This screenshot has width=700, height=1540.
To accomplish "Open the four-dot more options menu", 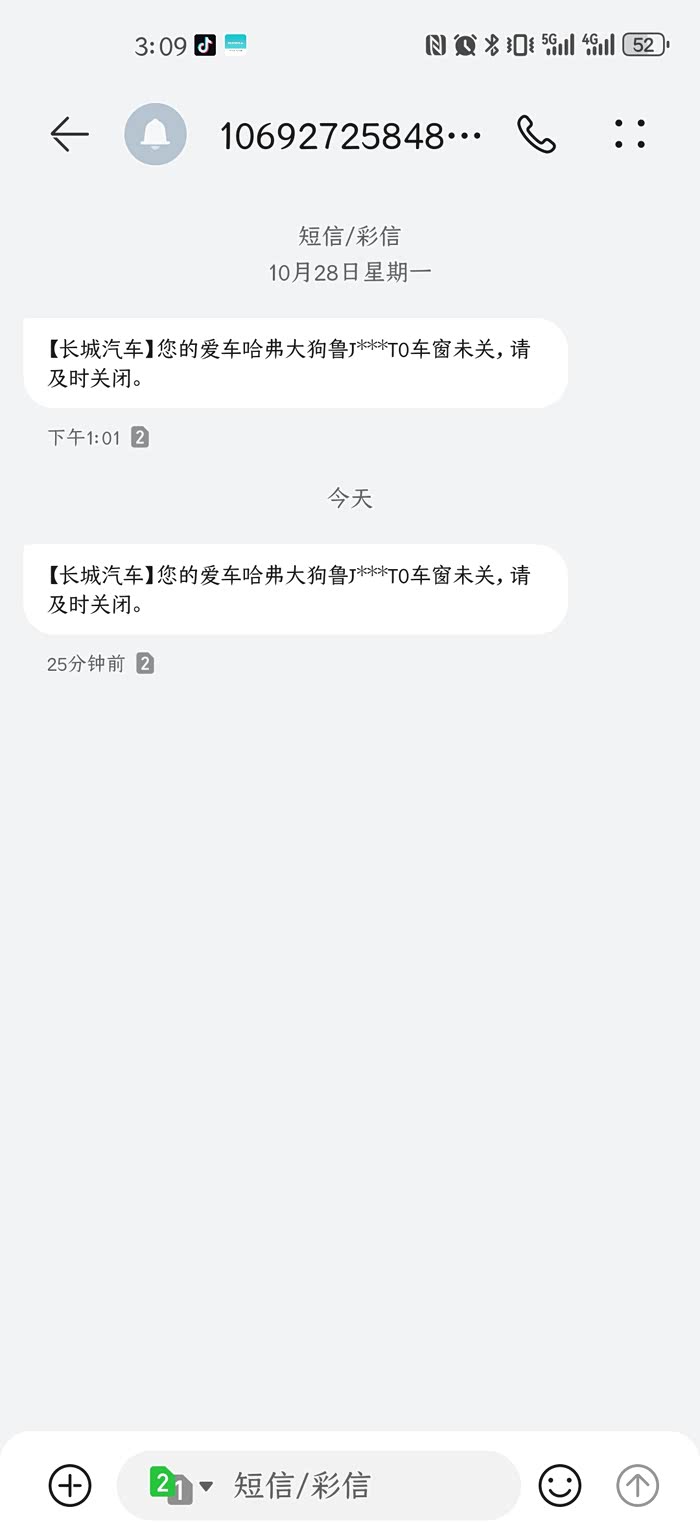I will [x=630, y=134].
